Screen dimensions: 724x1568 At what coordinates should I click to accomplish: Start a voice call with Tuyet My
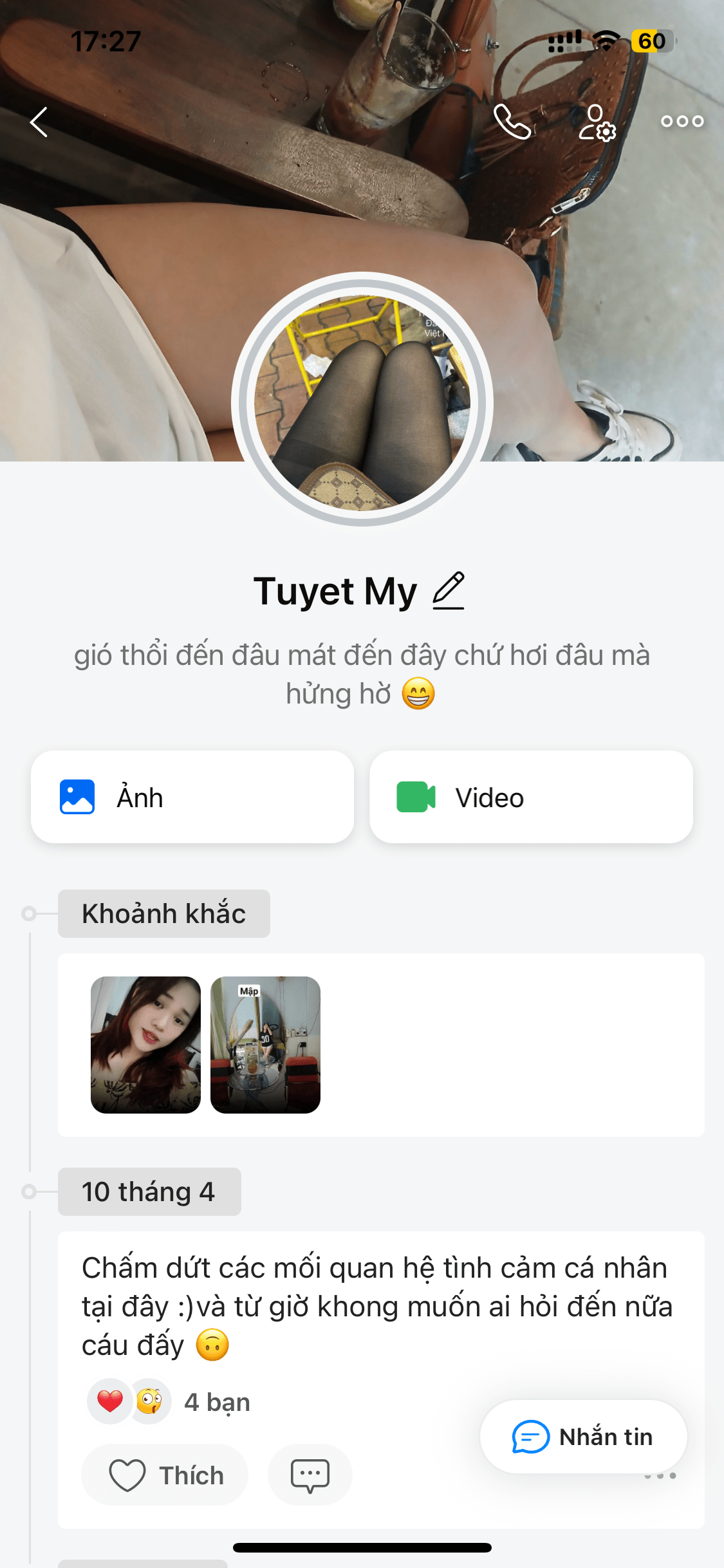point(512,122)
